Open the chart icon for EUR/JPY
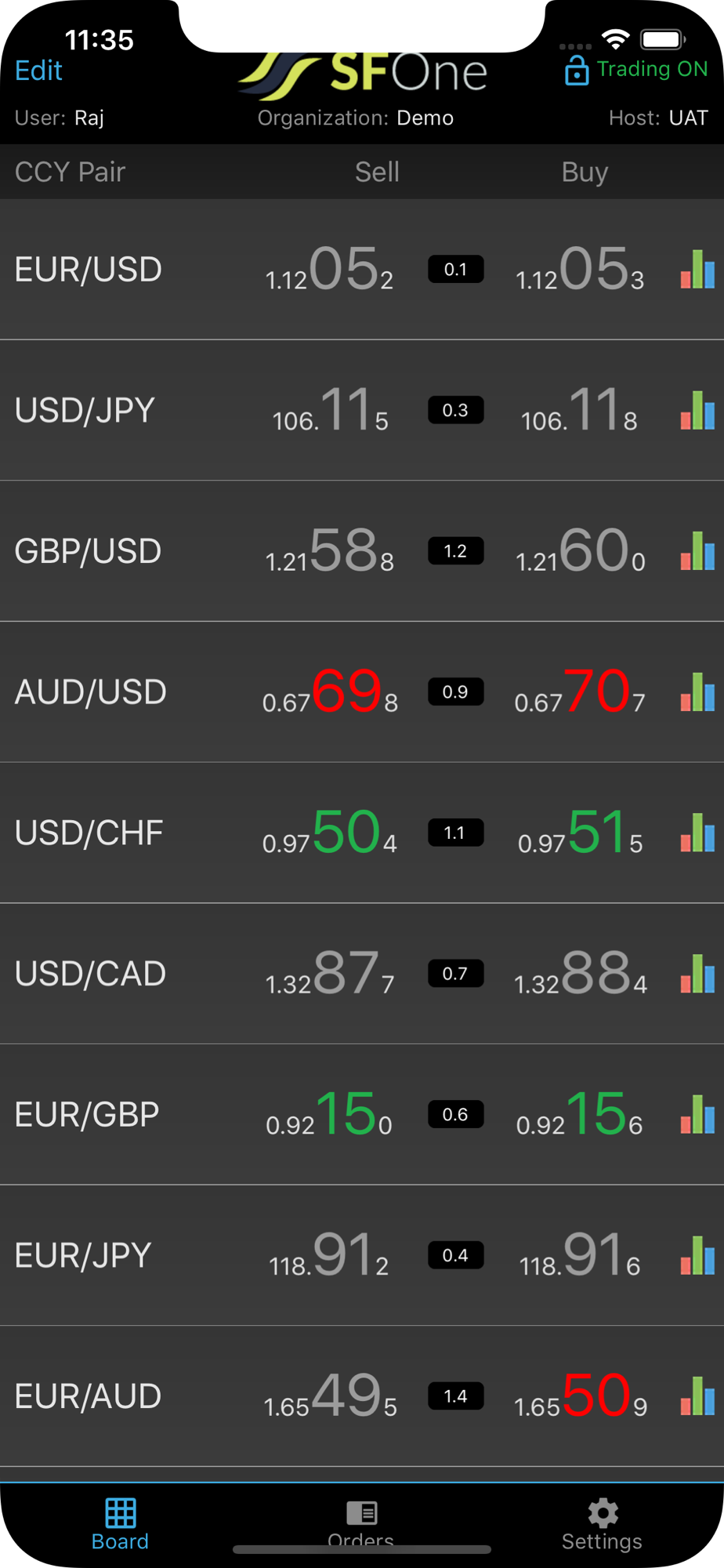Viewport: 724px width, 1568px height. pyautogui.click(x=697, y=1254)
